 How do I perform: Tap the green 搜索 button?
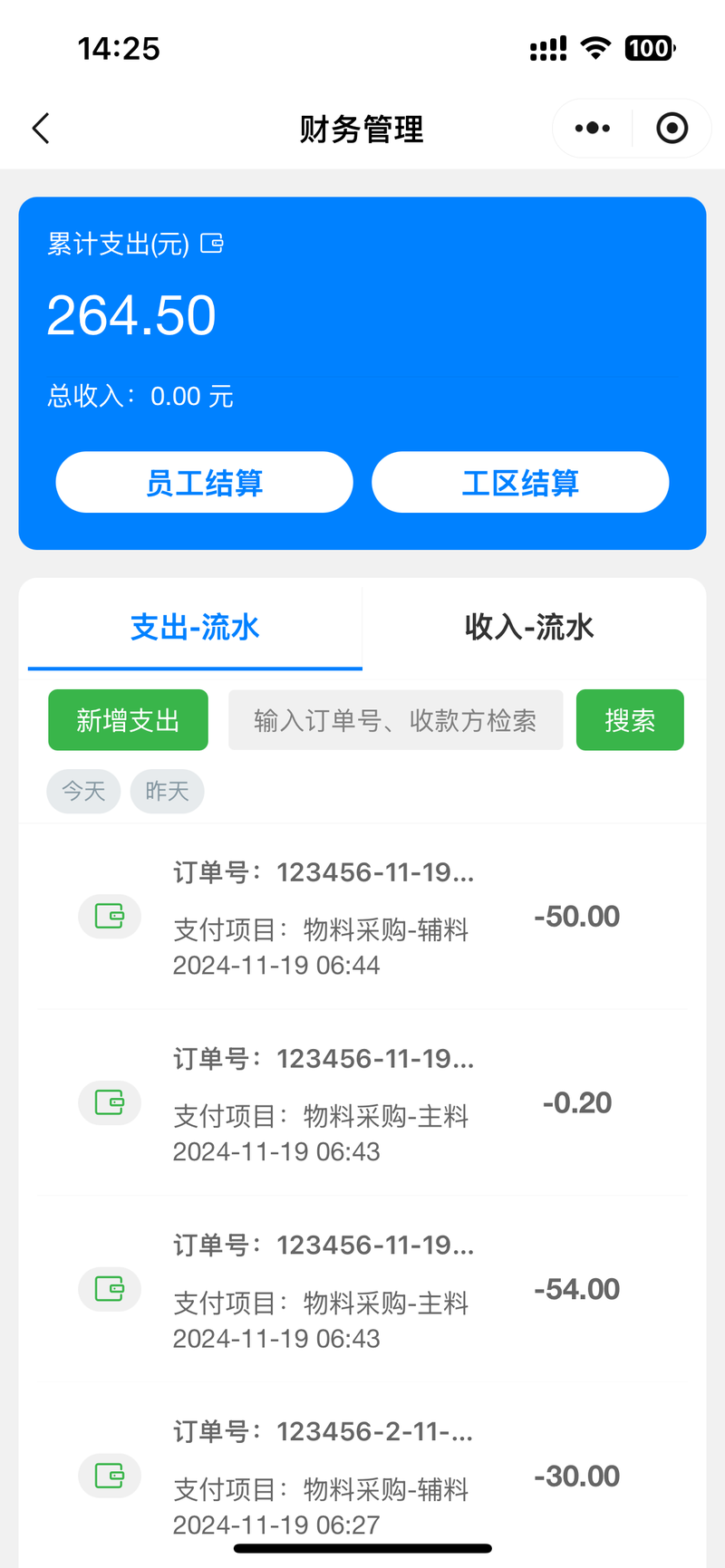click(630, 720)
